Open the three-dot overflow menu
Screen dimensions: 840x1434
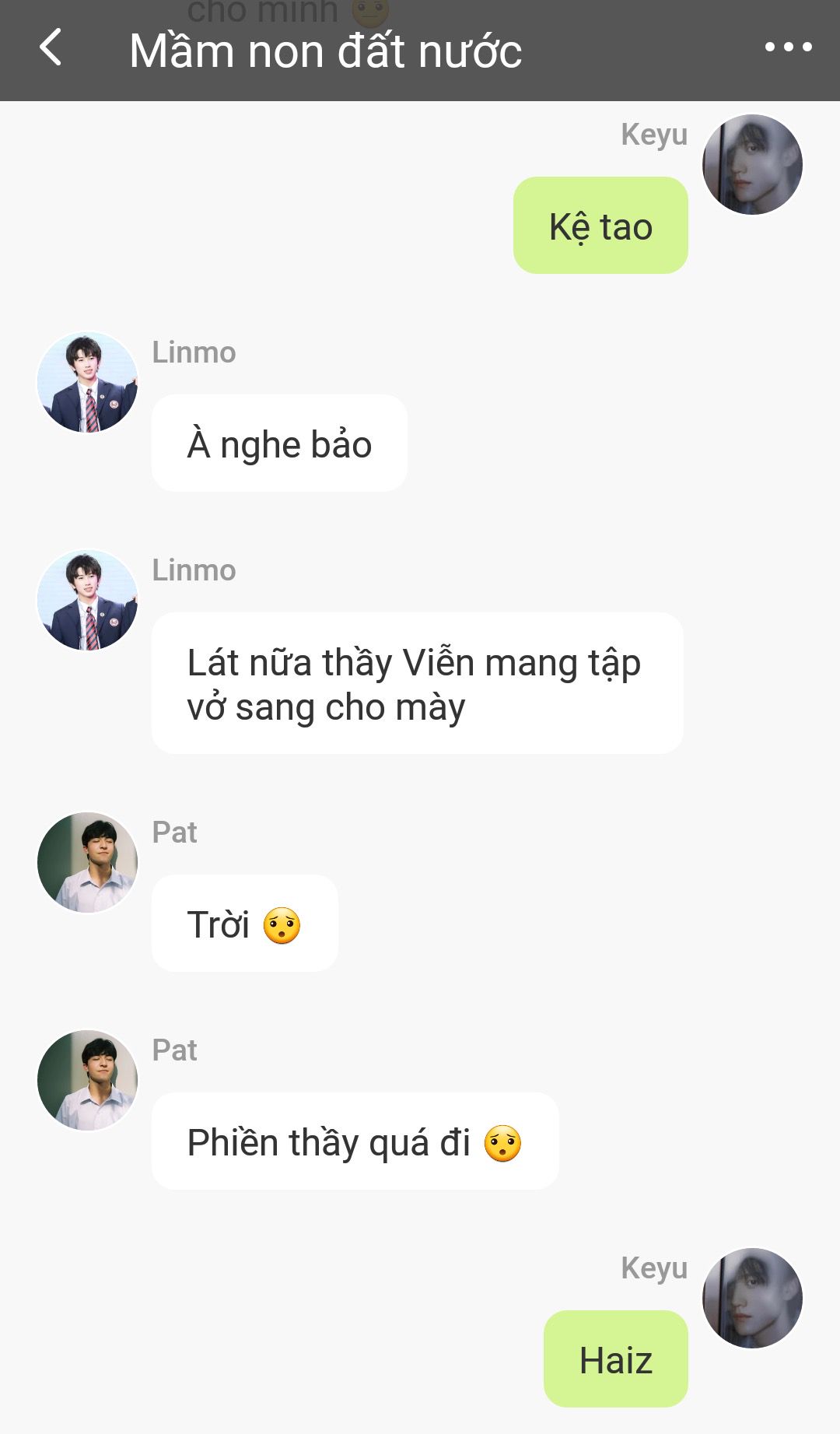pos(788,48)
